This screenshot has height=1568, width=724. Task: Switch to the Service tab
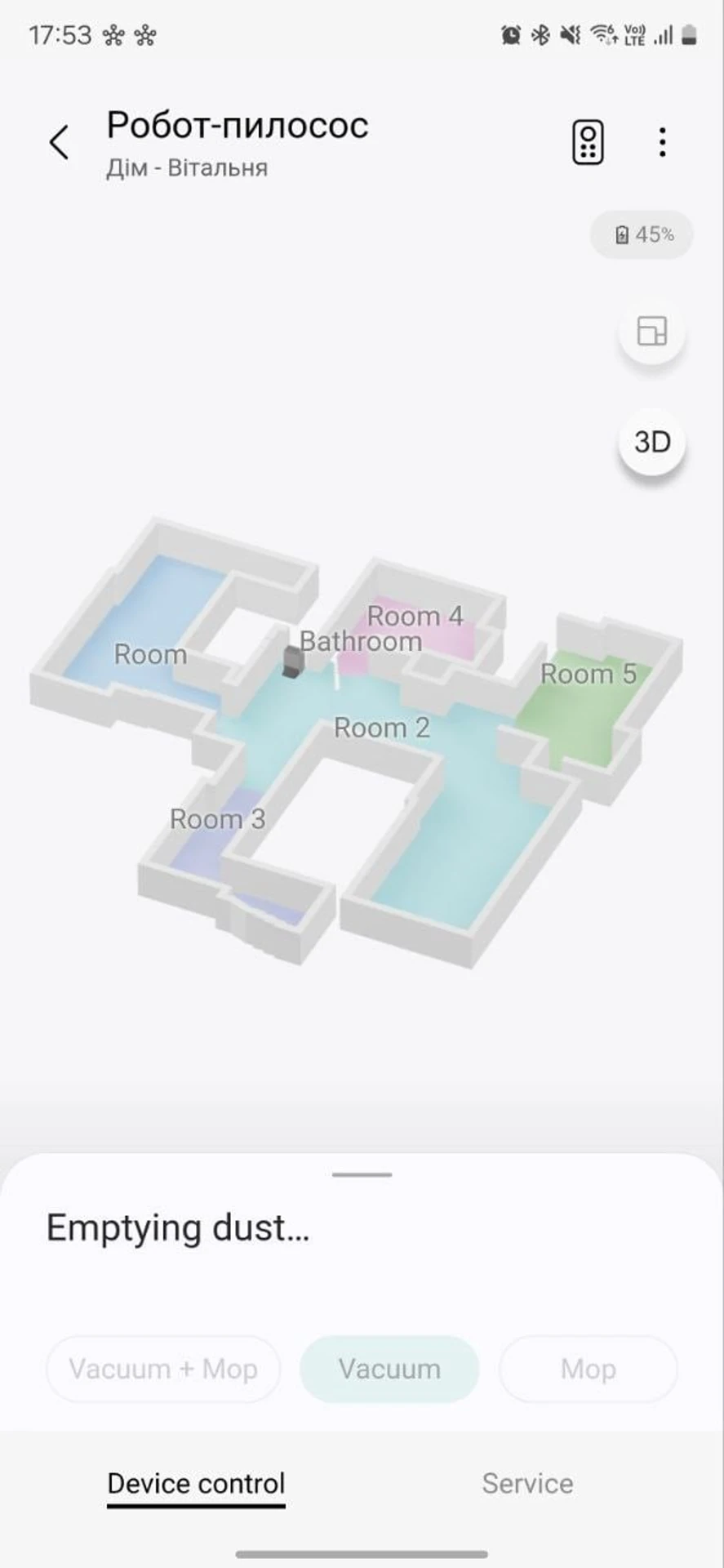pos(527,1483)
